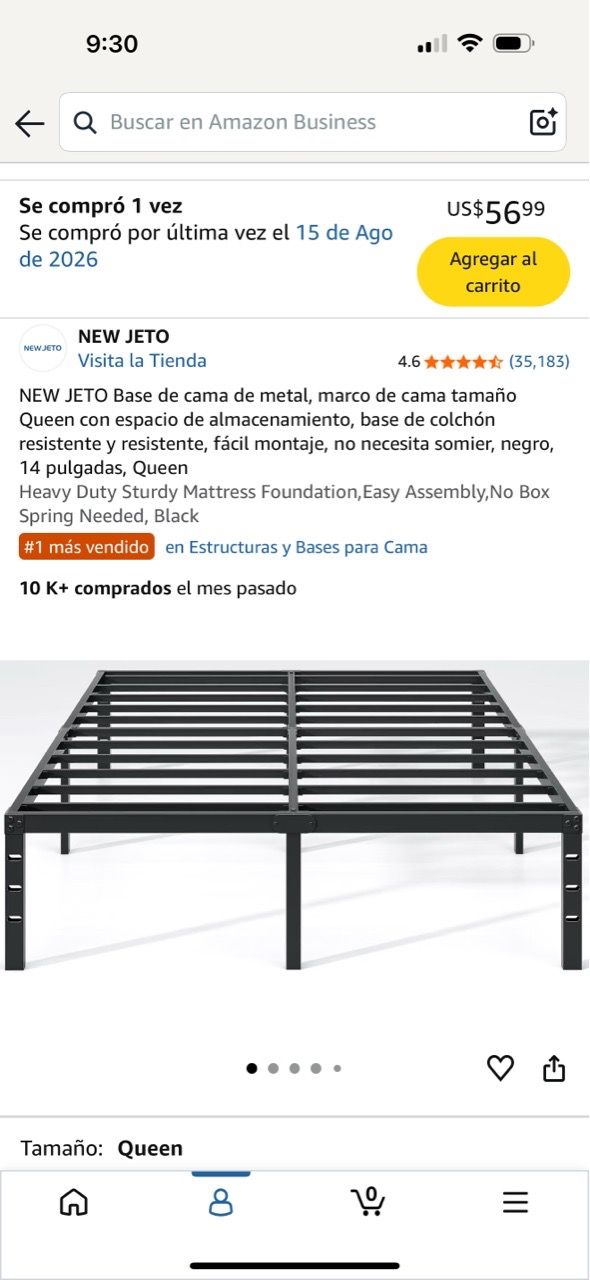Image resolution: width=590 pixels, height=1280 pixels.
Task: Open Visita la Tienda link
Action: click(142, 361)
